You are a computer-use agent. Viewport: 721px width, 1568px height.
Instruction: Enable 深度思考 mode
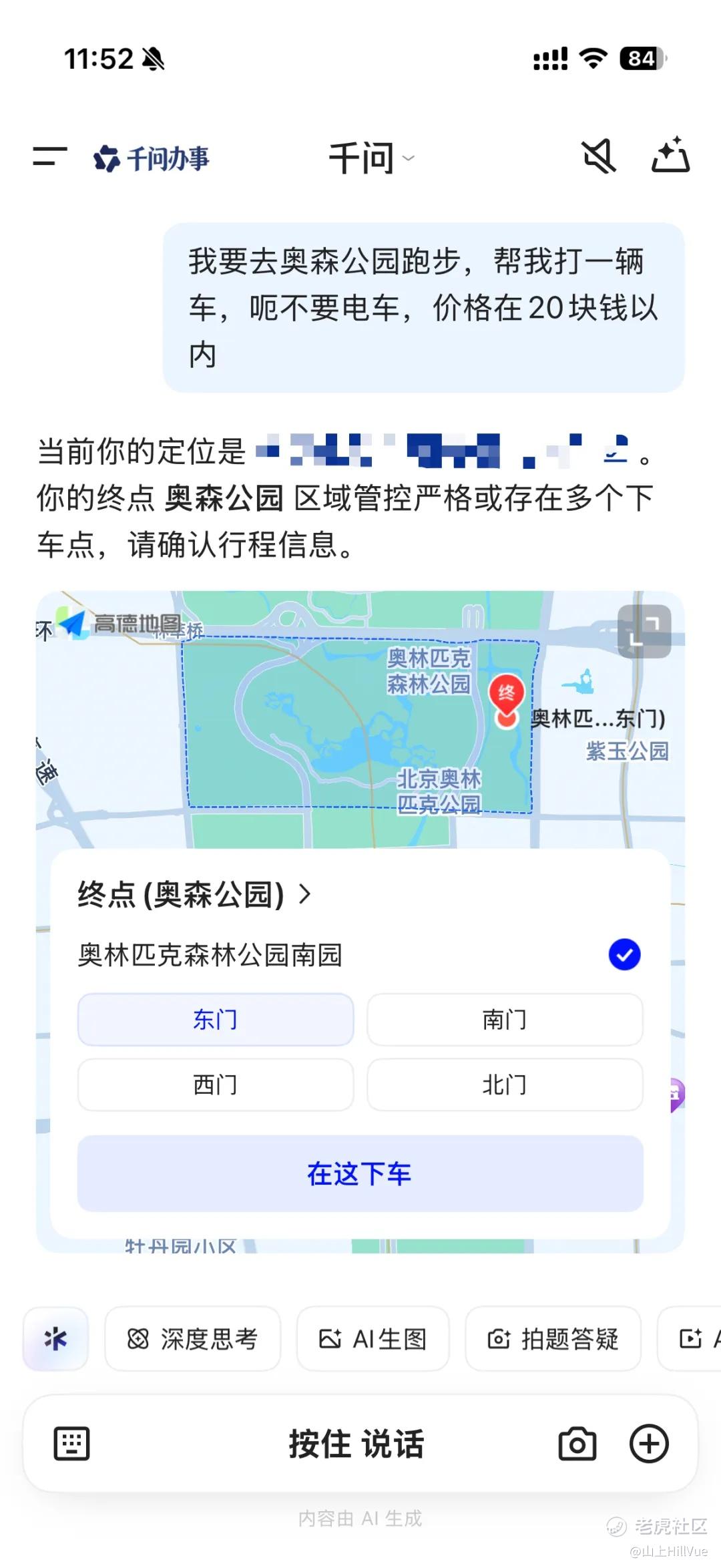[193, 1338]
